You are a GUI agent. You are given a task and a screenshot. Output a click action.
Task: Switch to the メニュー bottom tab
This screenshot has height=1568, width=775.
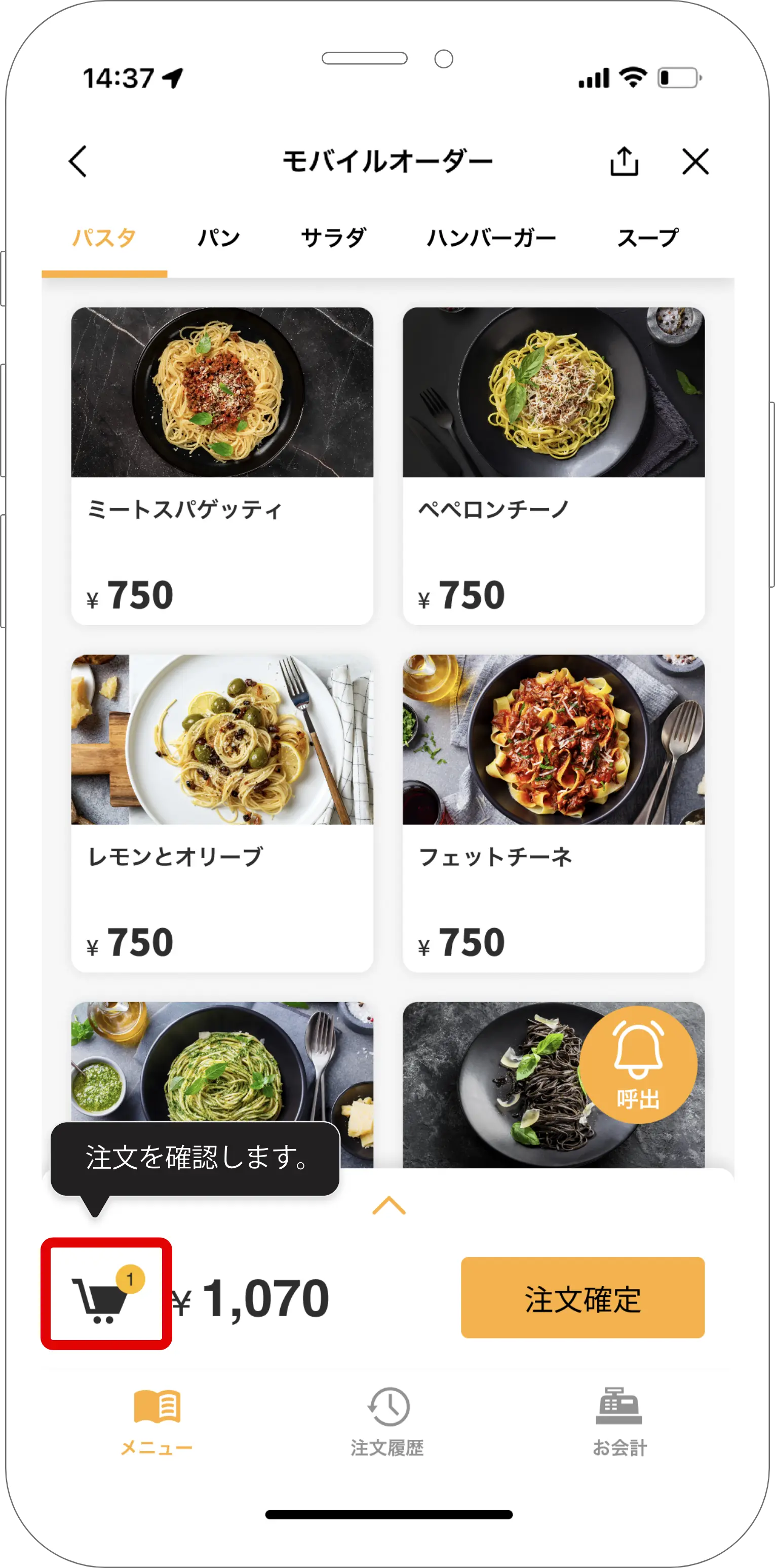coord(157,1422)
